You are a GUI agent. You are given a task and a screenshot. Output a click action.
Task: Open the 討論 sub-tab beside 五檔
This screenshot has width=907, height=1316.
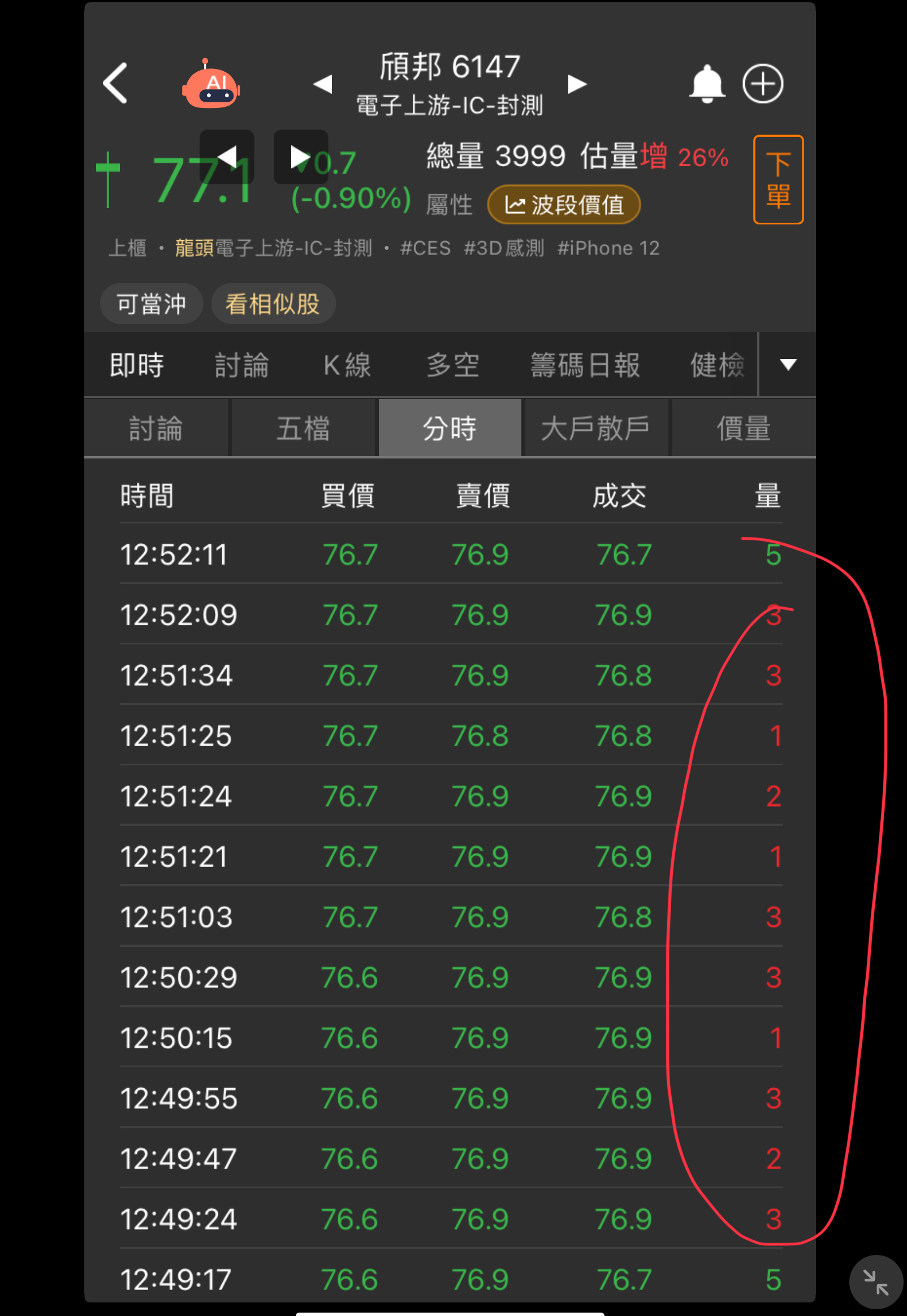coord(156,428)
